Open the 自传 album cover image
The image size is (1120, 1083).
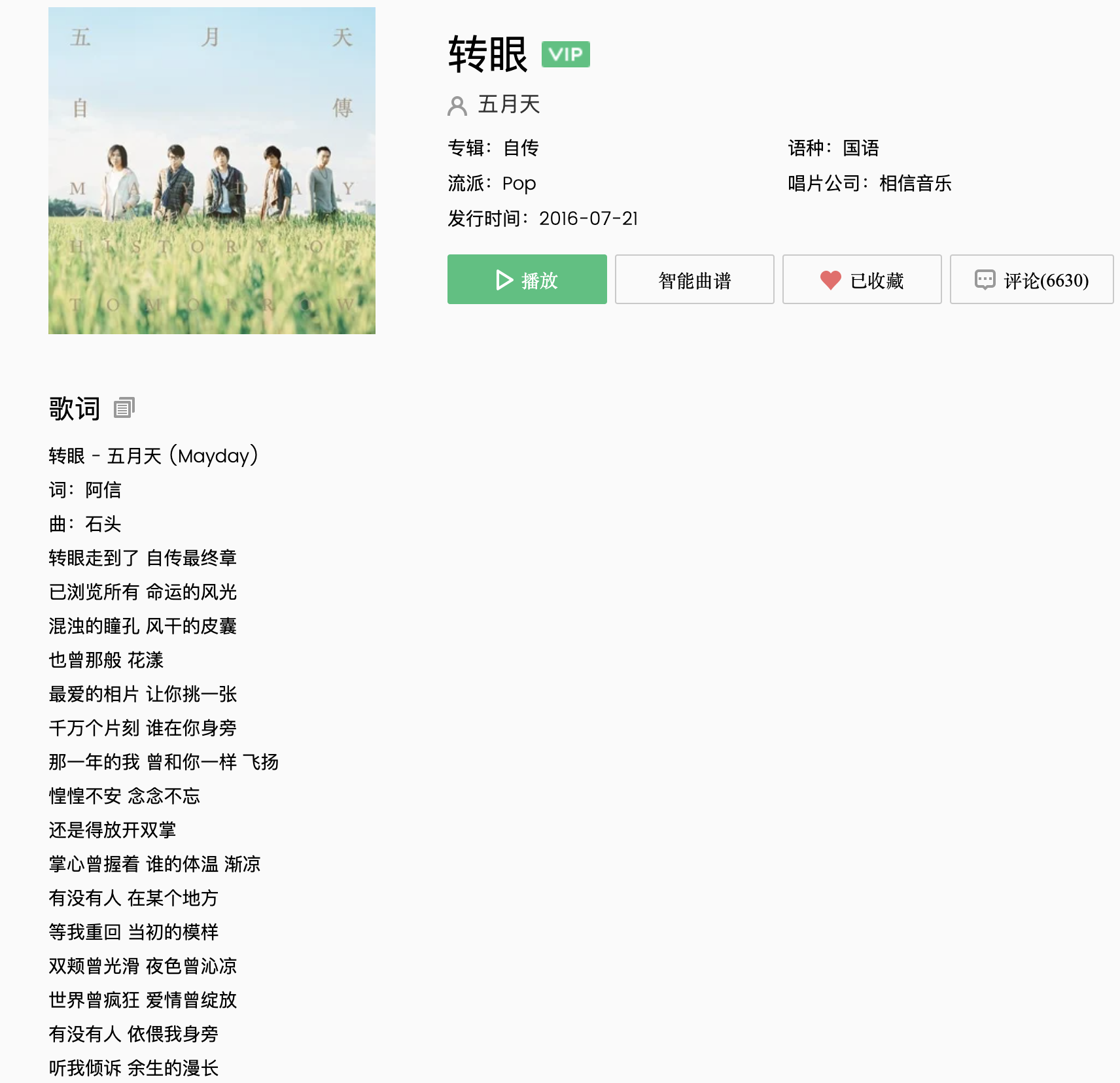212,171
